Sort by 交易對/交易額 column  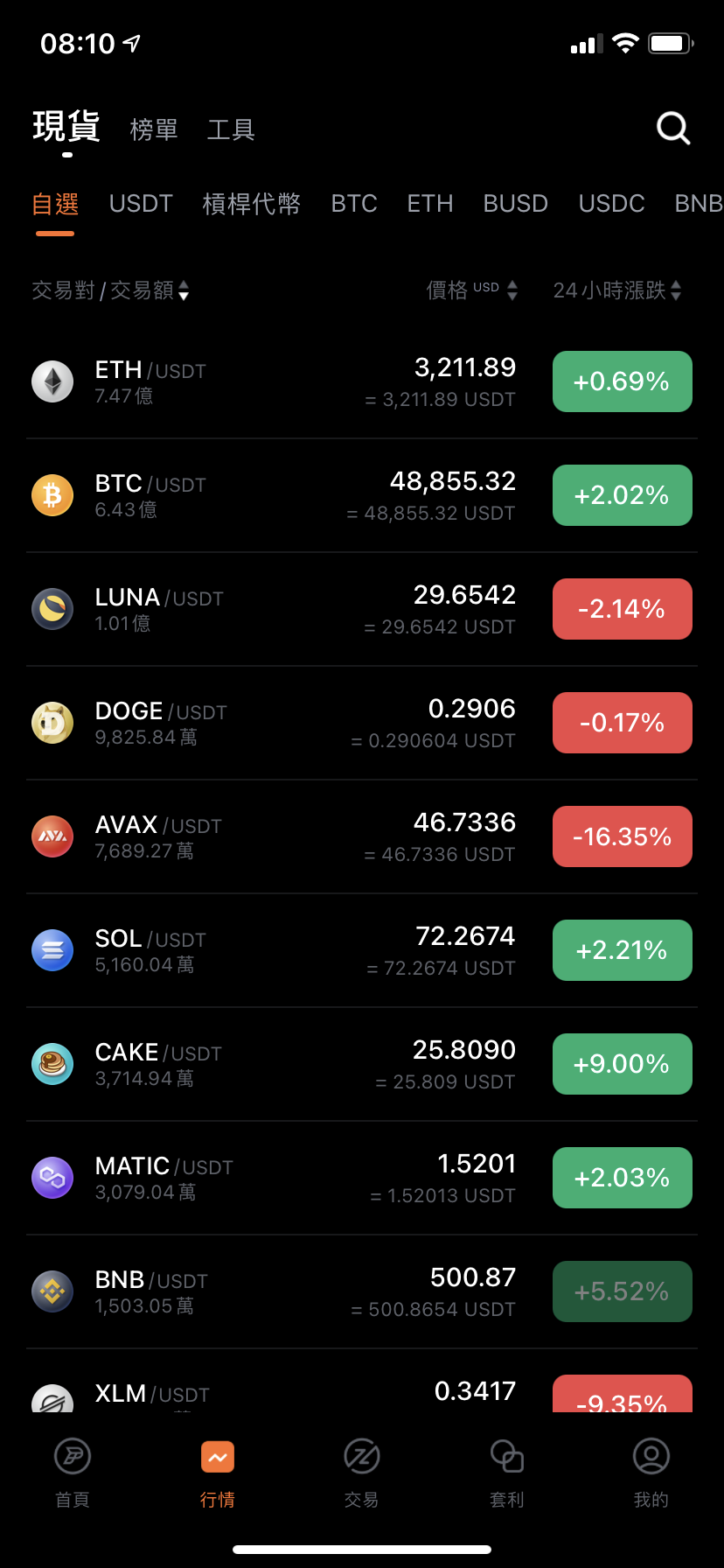[110, 290]
